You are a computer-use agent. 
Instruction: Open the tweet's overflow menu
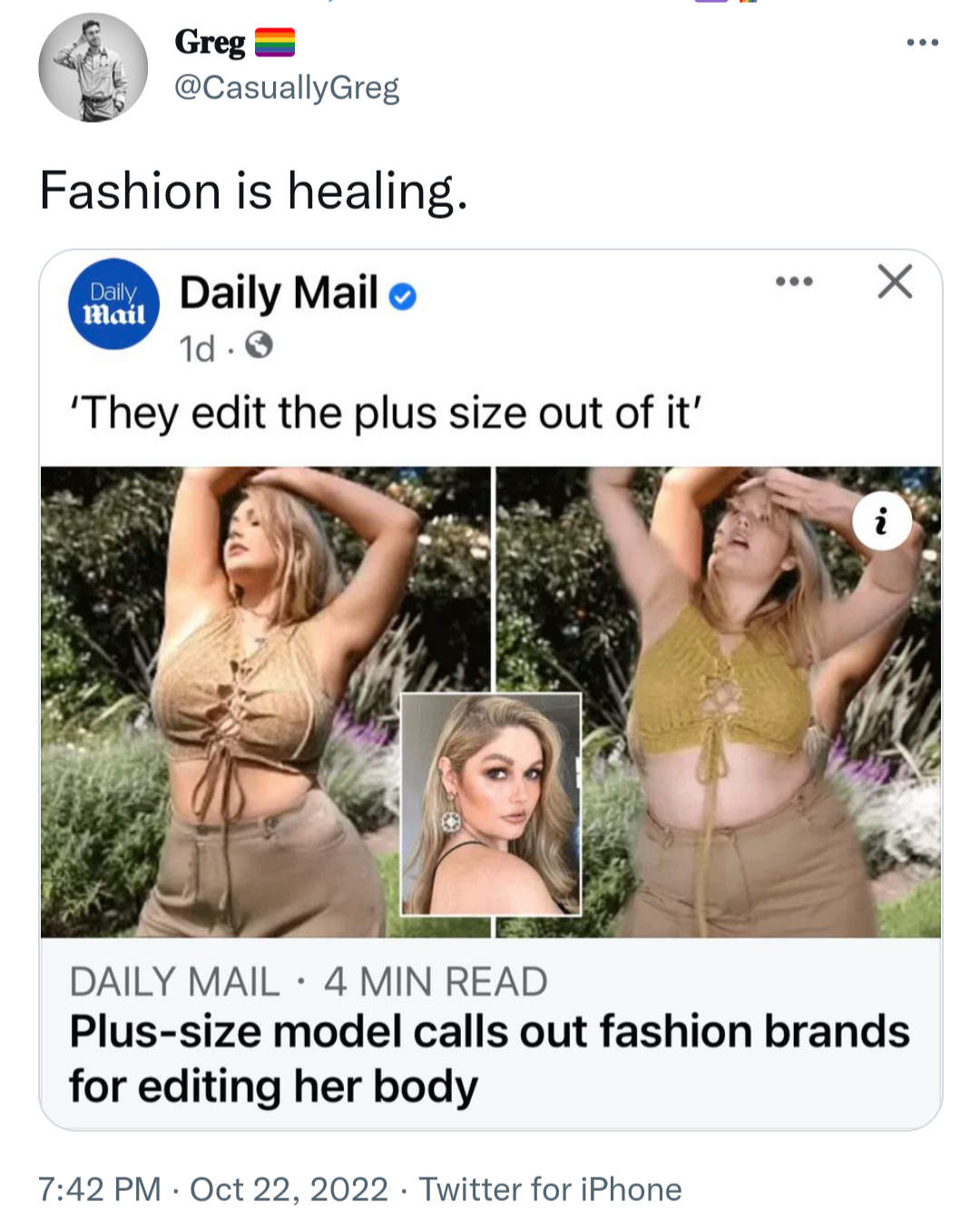(x=922, y=43)
